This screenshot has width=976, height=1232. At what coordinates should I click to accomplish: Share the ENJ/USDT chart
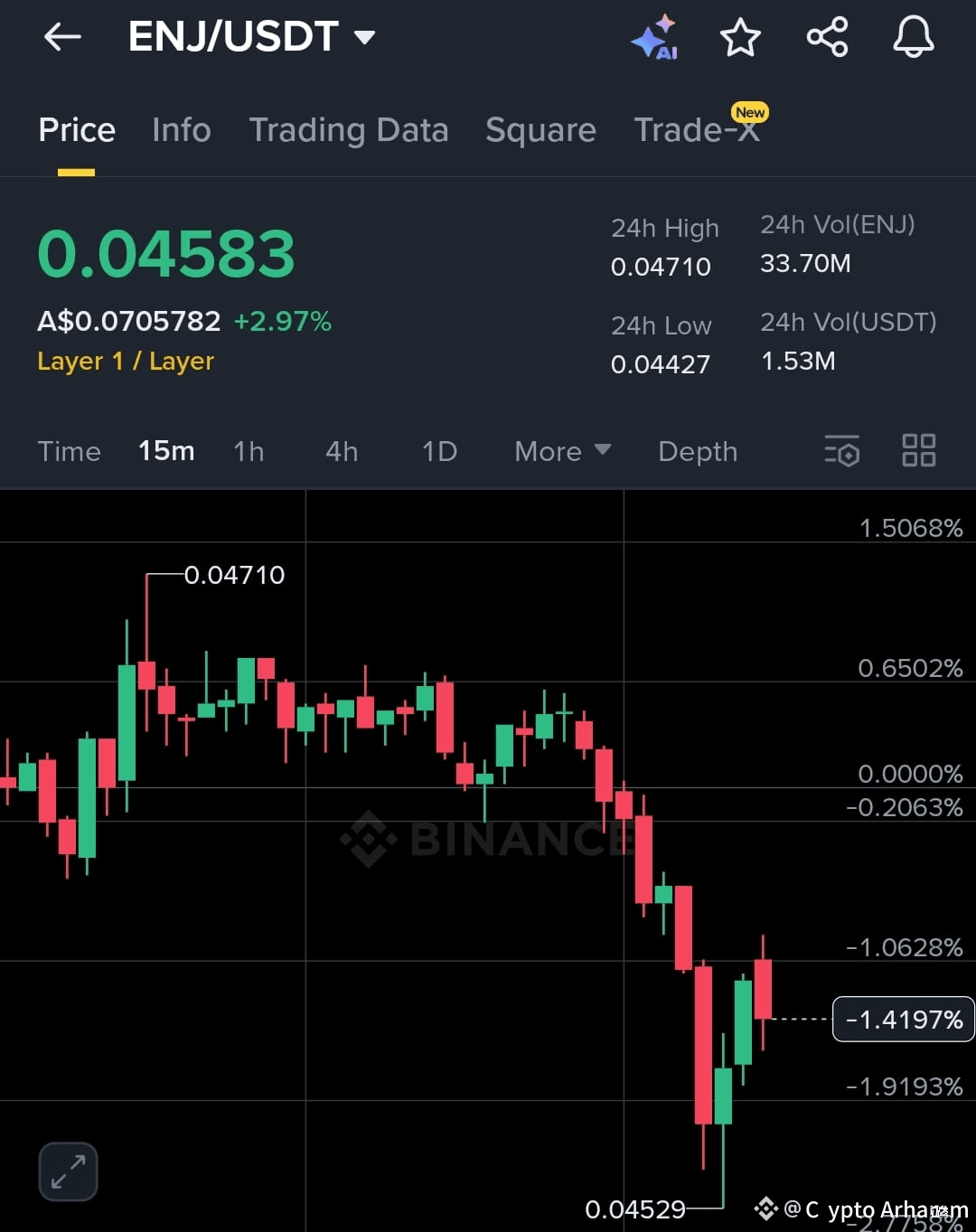[x=827, y=37]
